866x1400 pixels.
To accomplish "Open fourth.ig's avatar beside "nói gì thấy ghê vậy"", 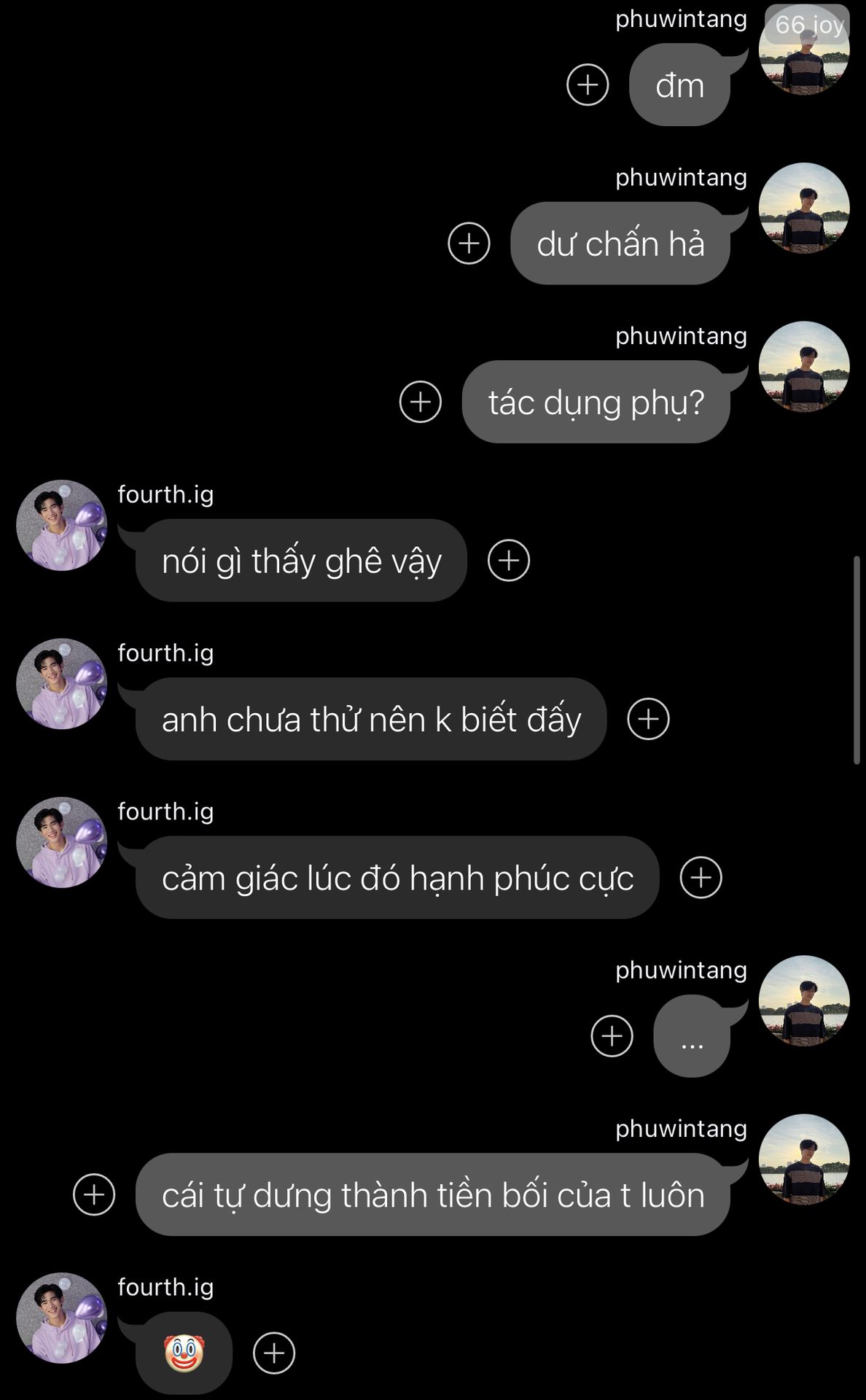I will pyautogui.click(x=62, y=525).
